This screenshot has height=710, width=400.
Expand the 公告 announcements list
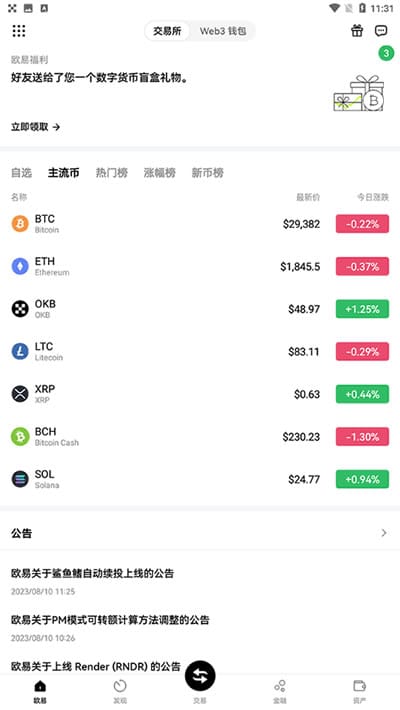point(200,533)
